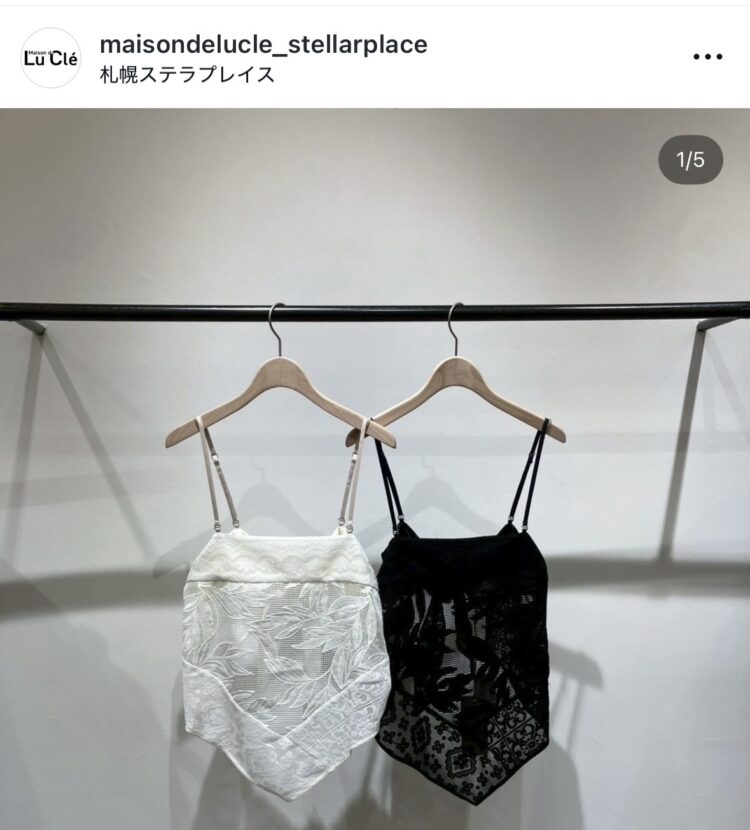750x830 pixels.
Task: Open the post's three-dot options menu
Action: [707, 58]
